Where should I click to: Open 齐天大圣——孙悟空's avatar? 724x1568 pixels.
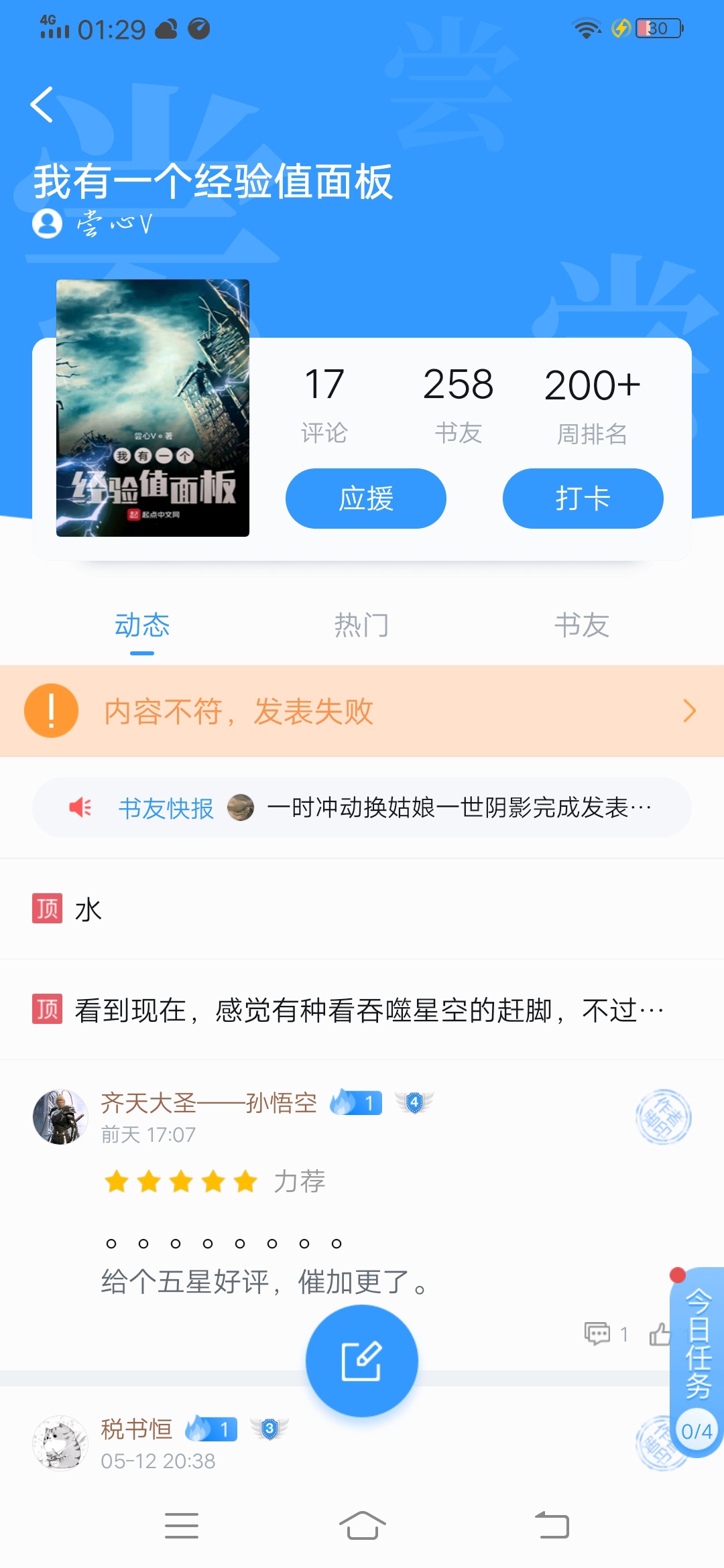pyautogui.click(x=60, y=1116)
